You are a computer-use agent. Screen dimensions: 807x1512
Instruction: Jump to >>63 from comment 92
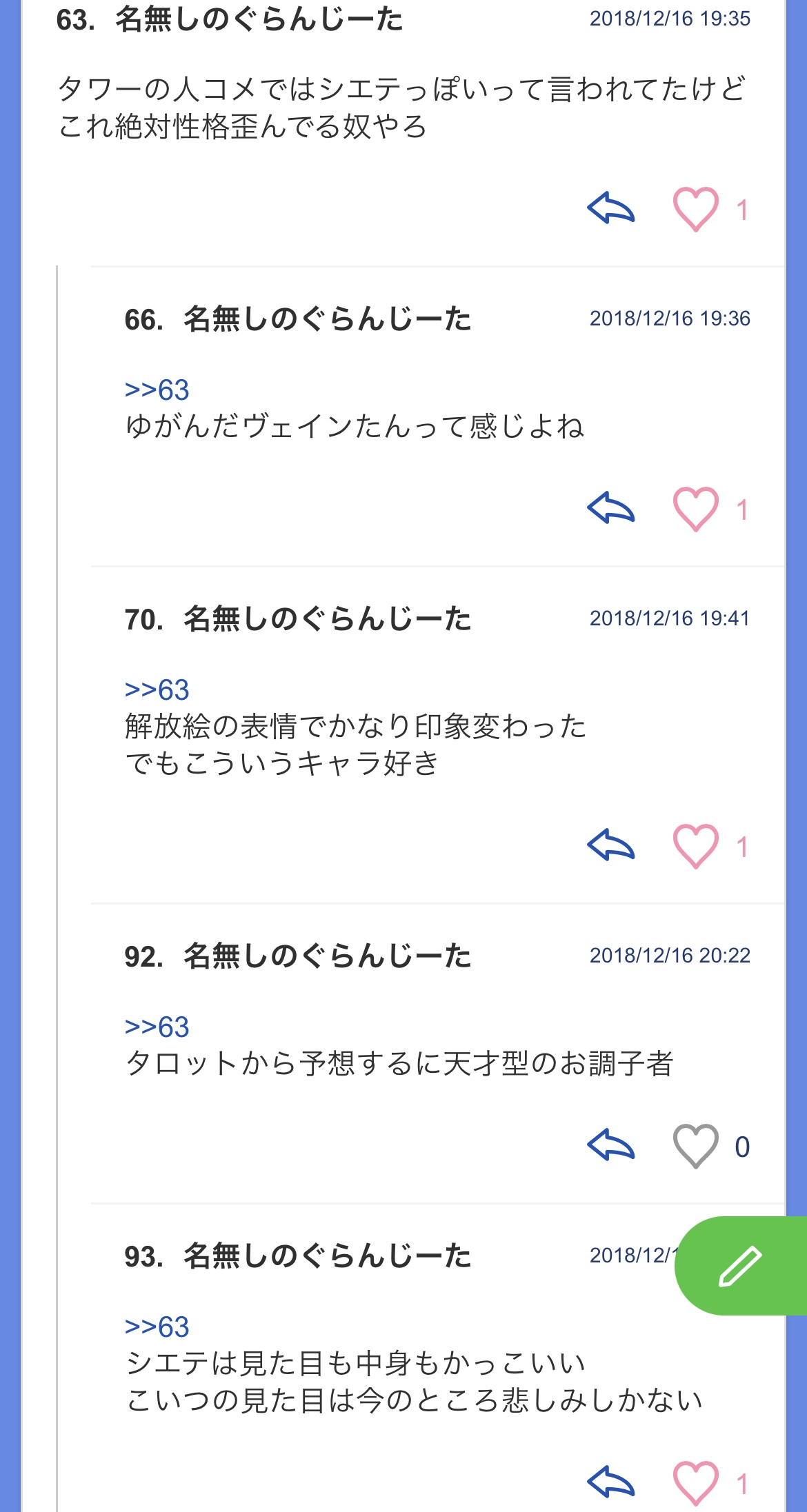coord(157,1027)
